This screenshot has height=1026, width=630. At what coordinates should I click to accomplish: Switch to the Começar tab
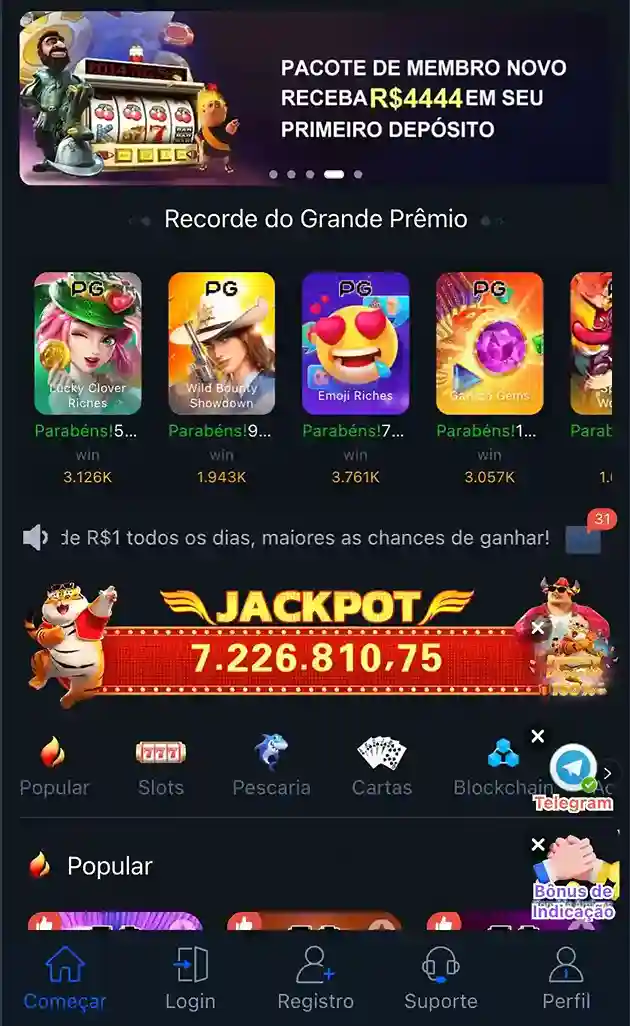65,978
